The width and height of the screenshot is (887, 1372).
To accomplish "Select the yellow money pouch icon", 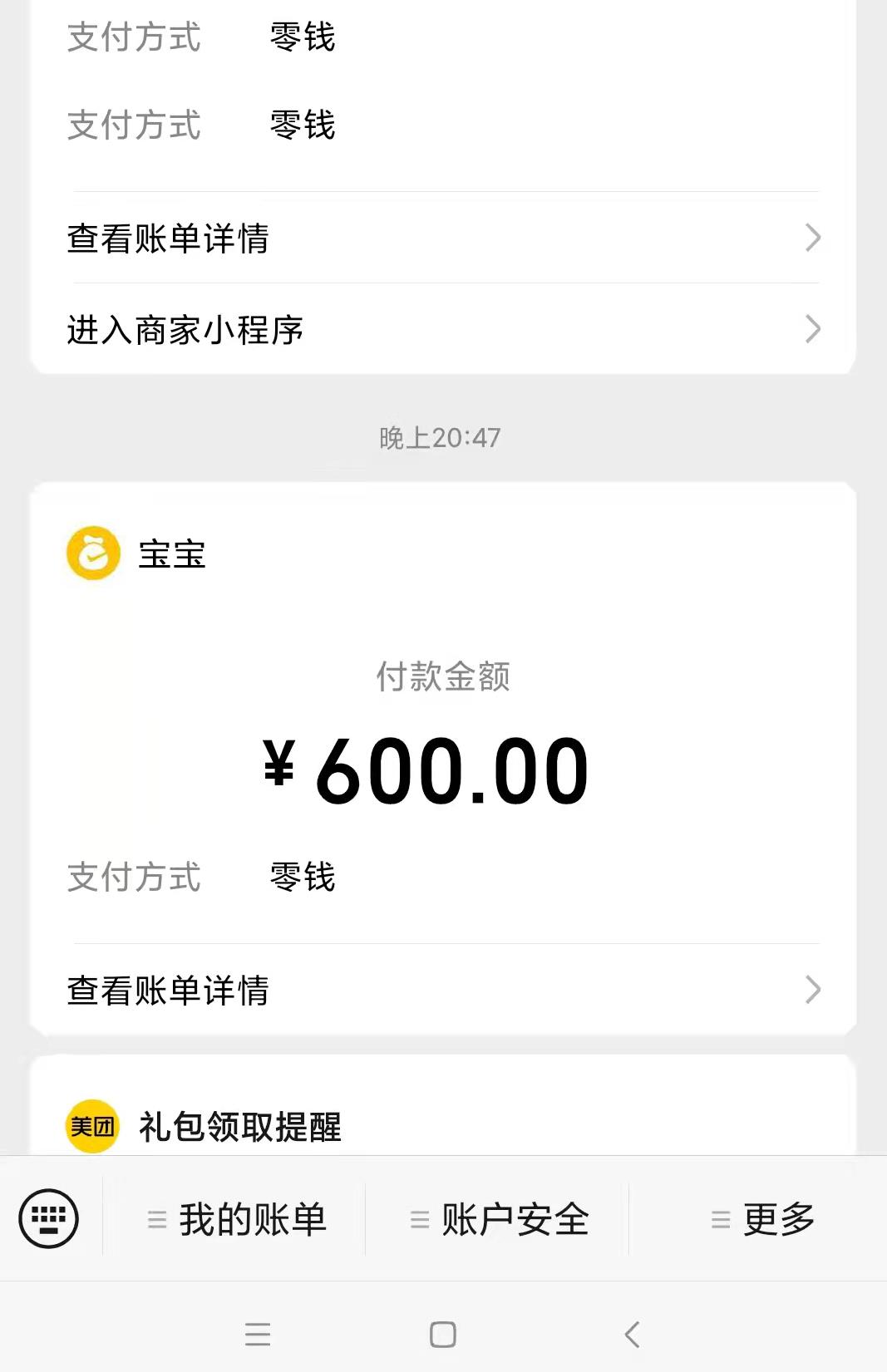I will coord(93,552).
